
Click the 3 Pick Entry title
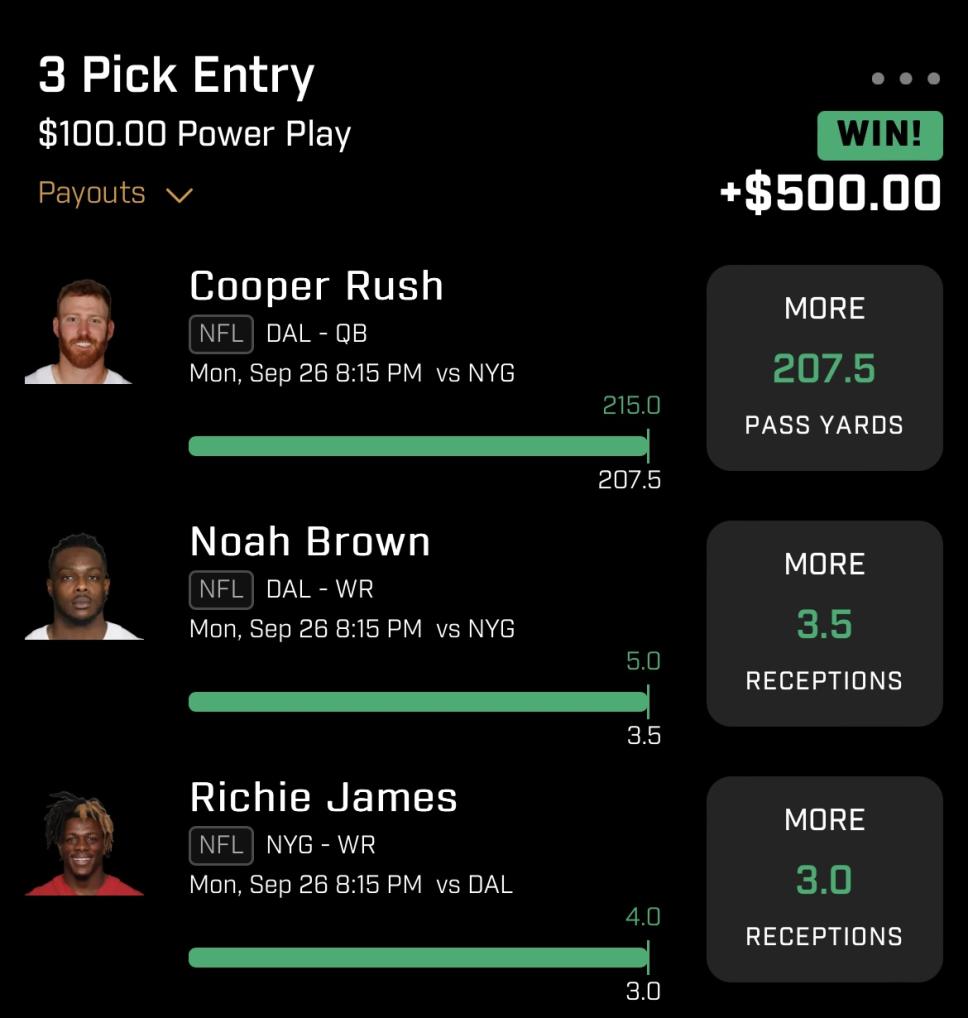pos(176,74)
